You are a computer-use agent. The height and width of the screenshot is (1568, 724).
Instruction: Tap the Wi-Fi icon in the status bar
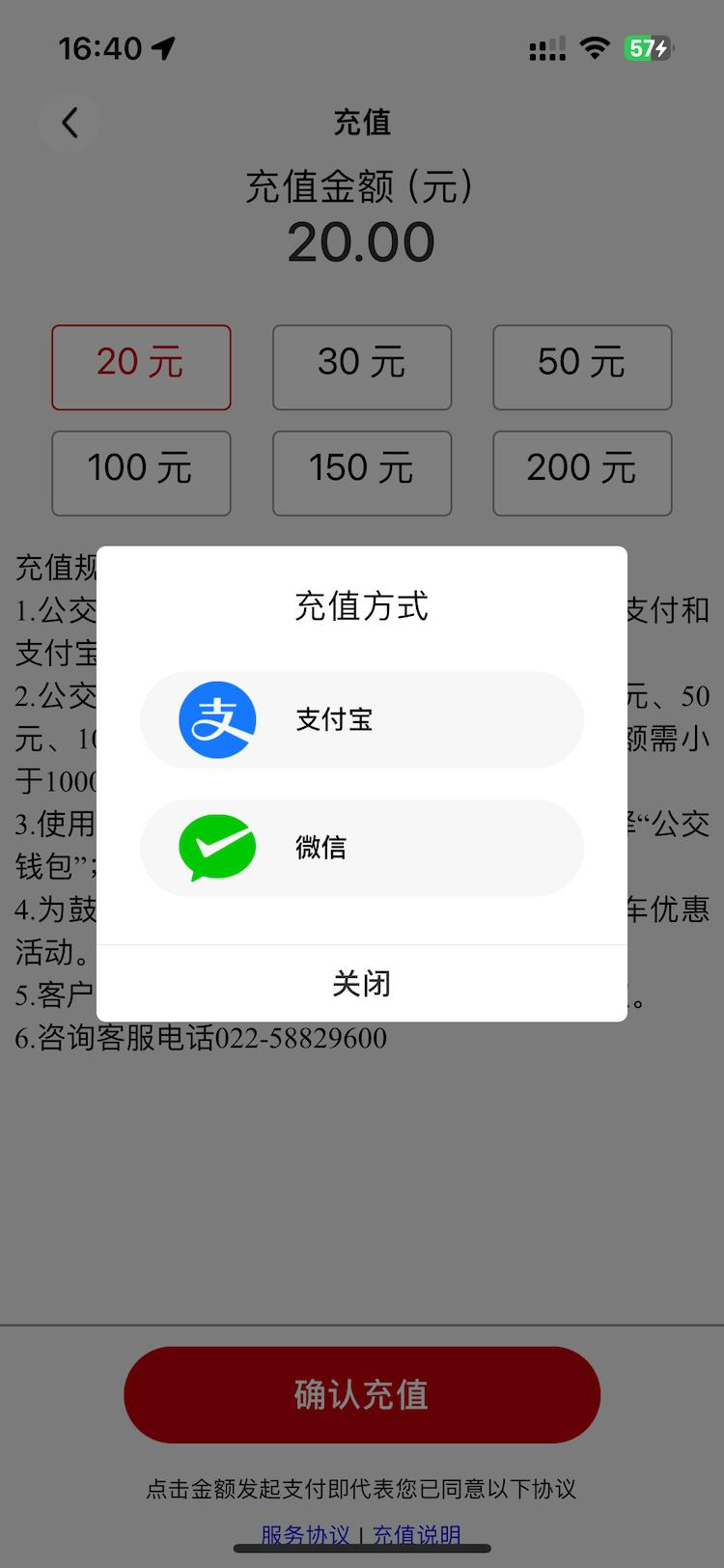[x=595, y=47]
